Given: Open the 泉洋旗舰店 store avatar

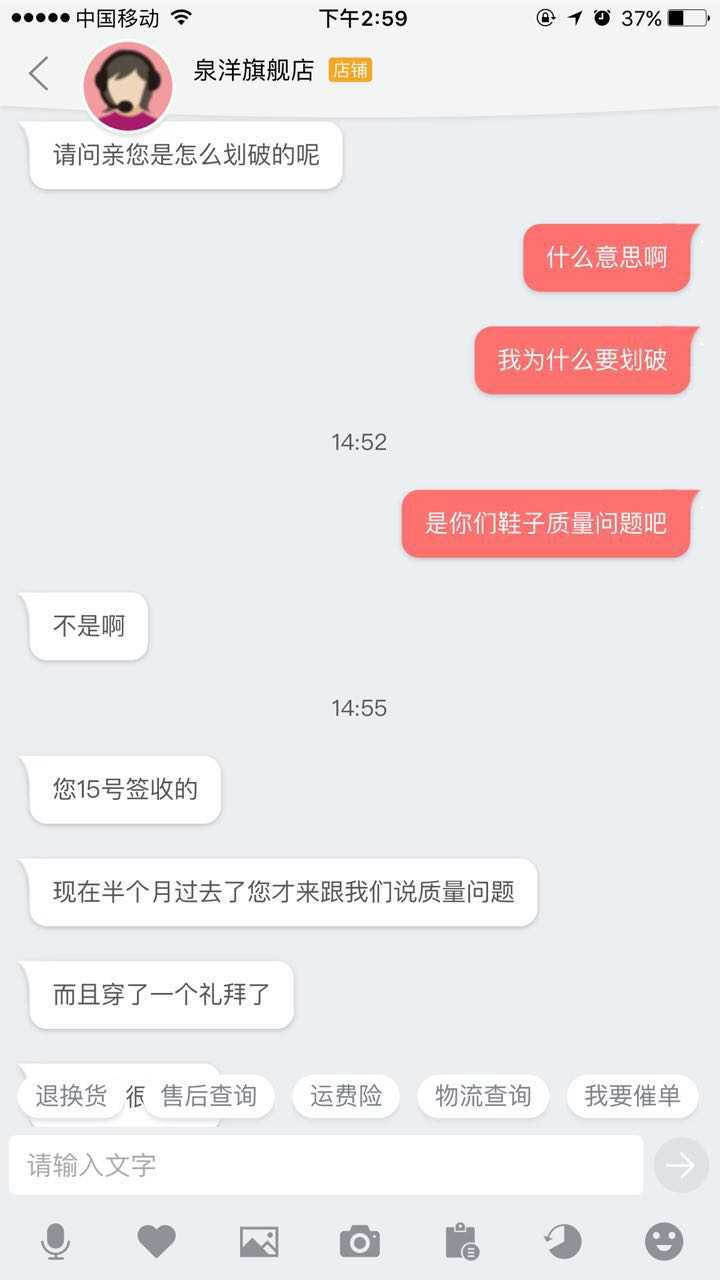Looking at the screenshot, I should tap(127, 87).
